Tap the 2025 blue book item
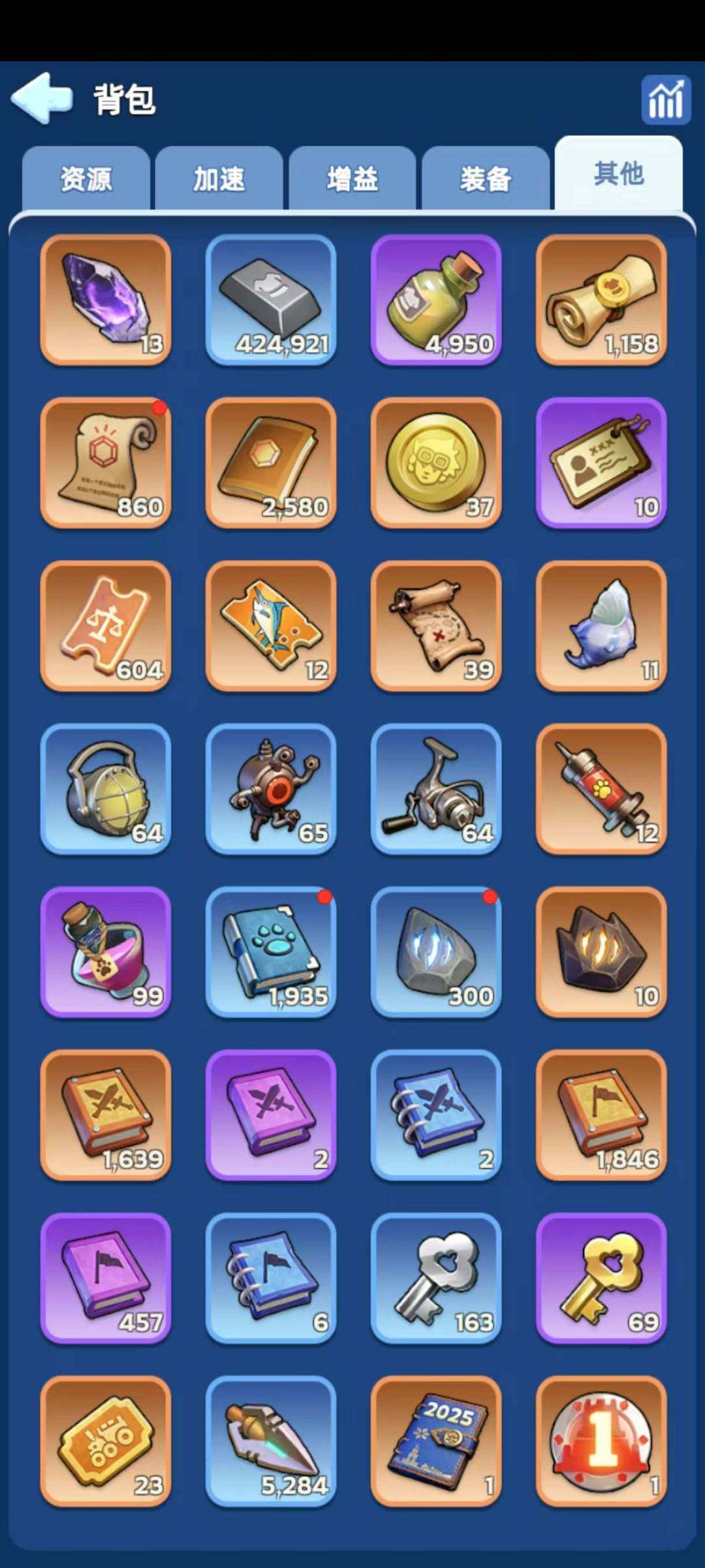 point(436,1441)
